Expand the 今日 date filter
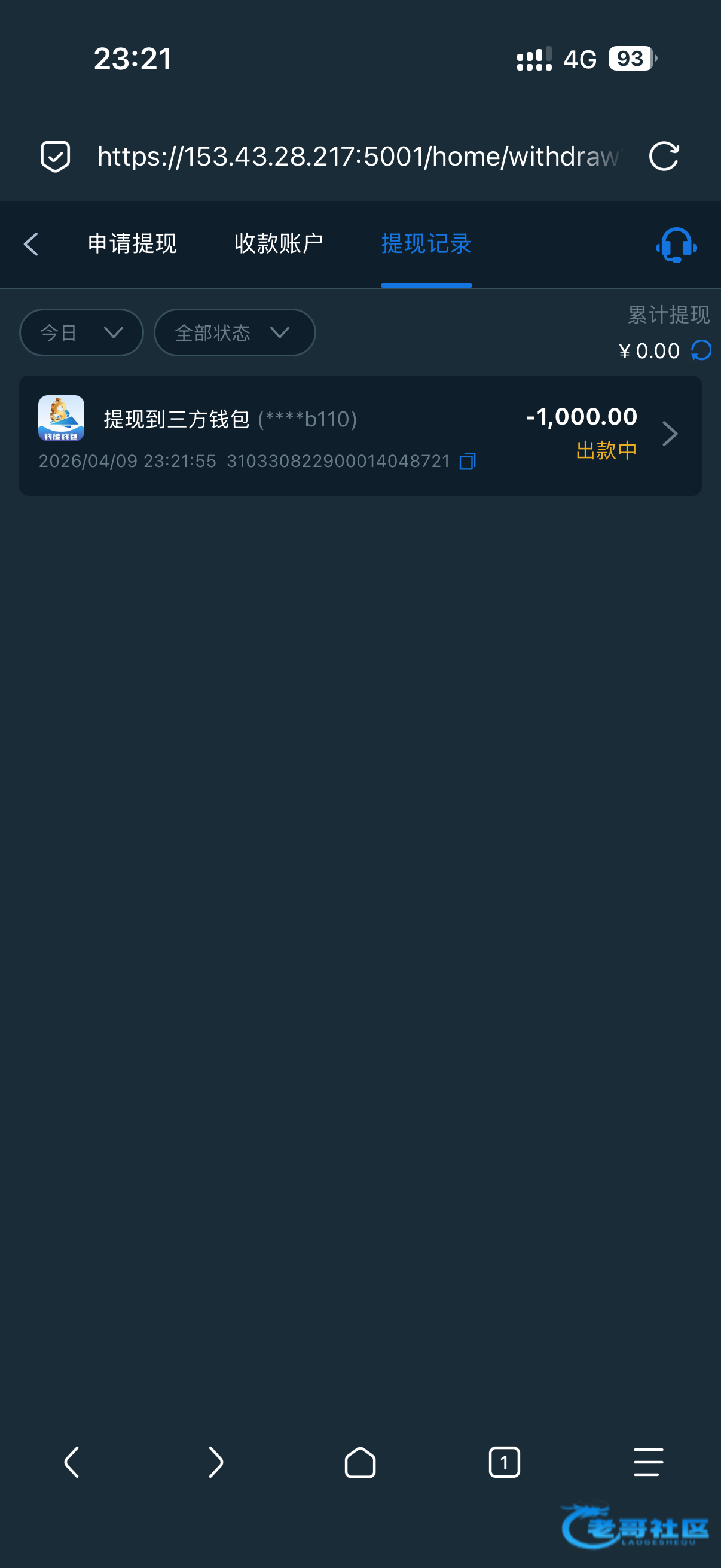The height and width of the screenshot is (1568, 721). click(x=81, y=332)
